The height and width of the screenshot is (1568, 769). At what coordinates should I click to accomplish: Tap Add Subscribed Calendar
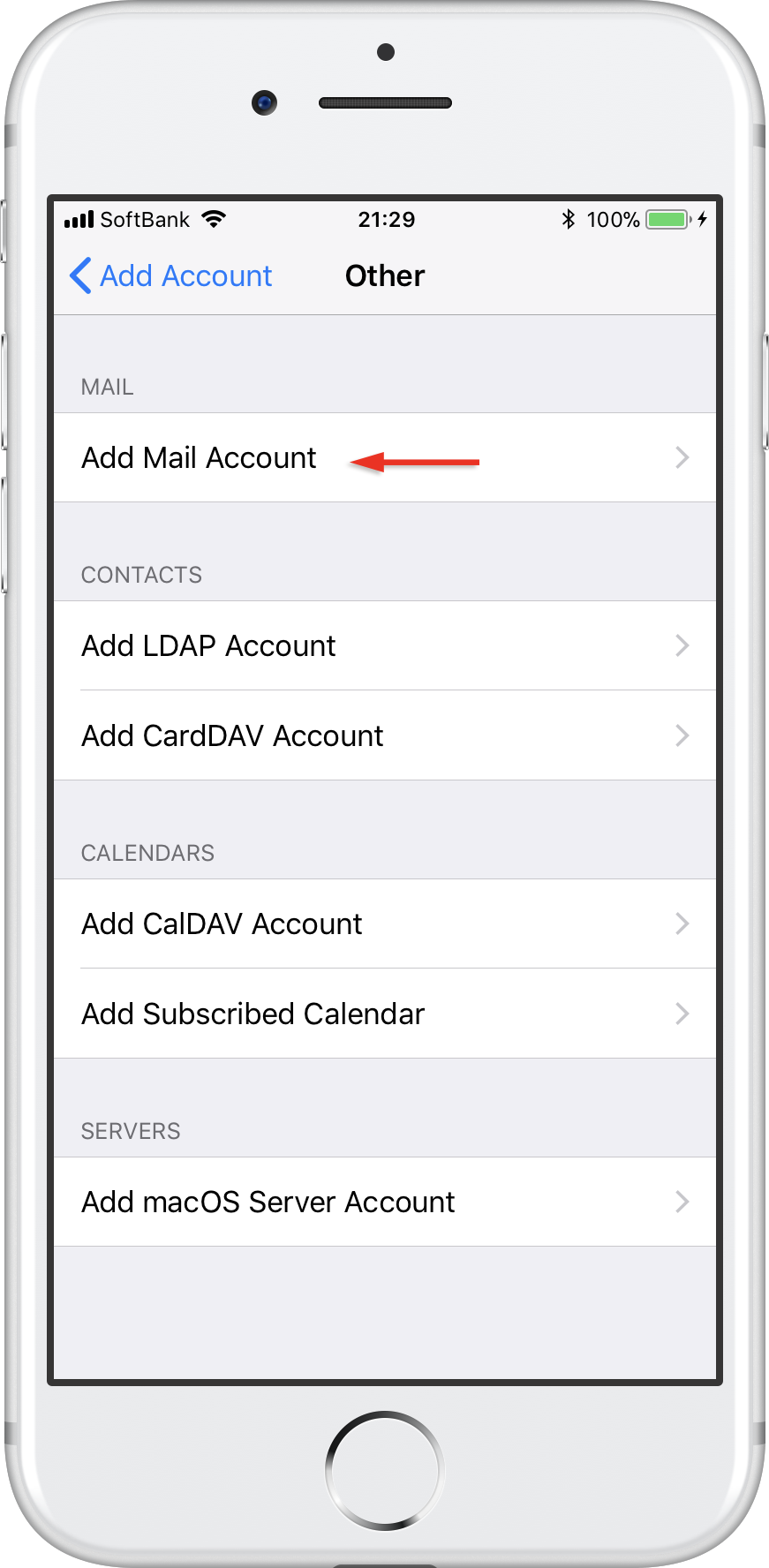(384, 1014)
